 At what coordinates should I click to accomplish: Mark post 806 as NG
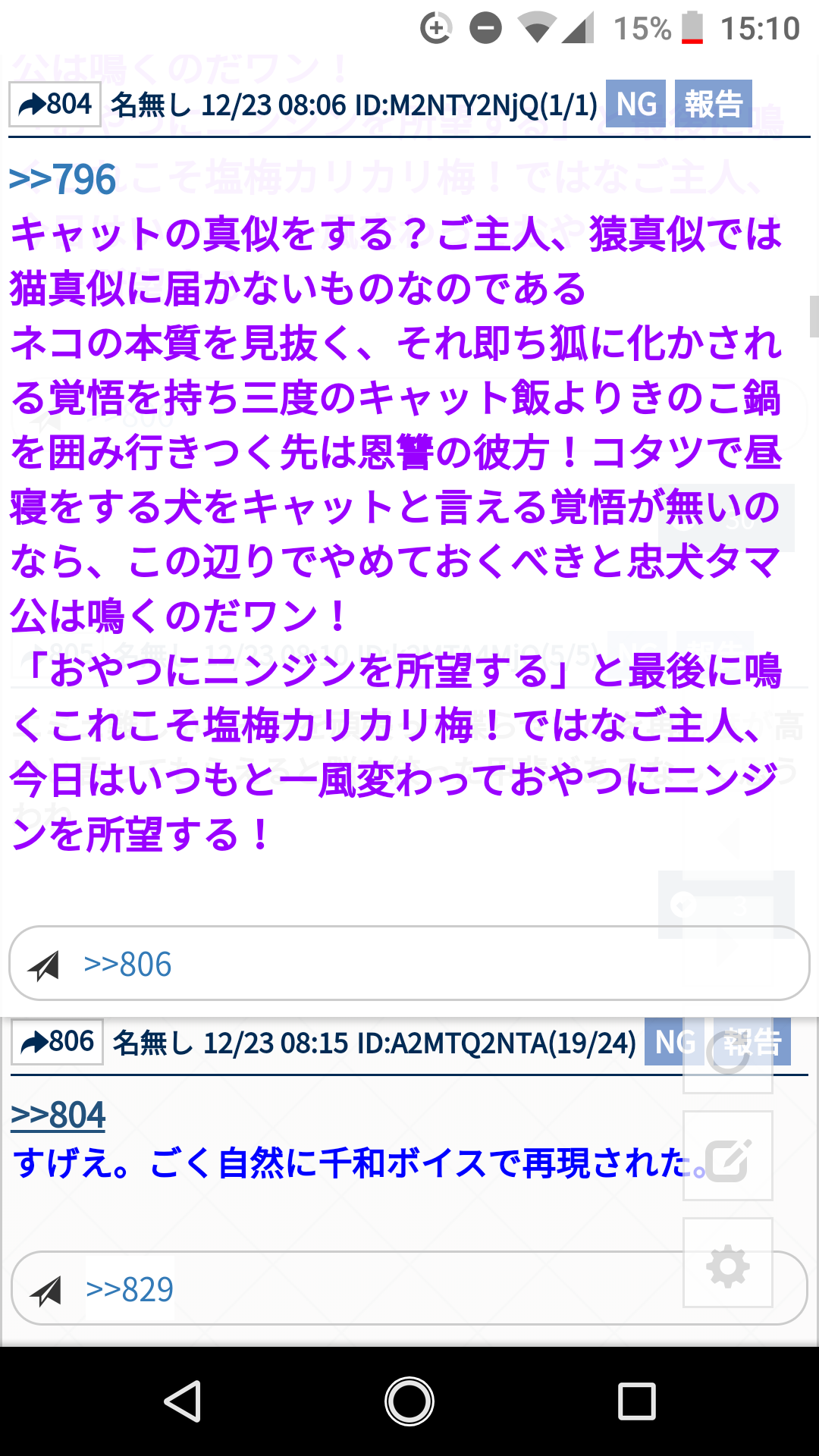(x=673, y=1042)
